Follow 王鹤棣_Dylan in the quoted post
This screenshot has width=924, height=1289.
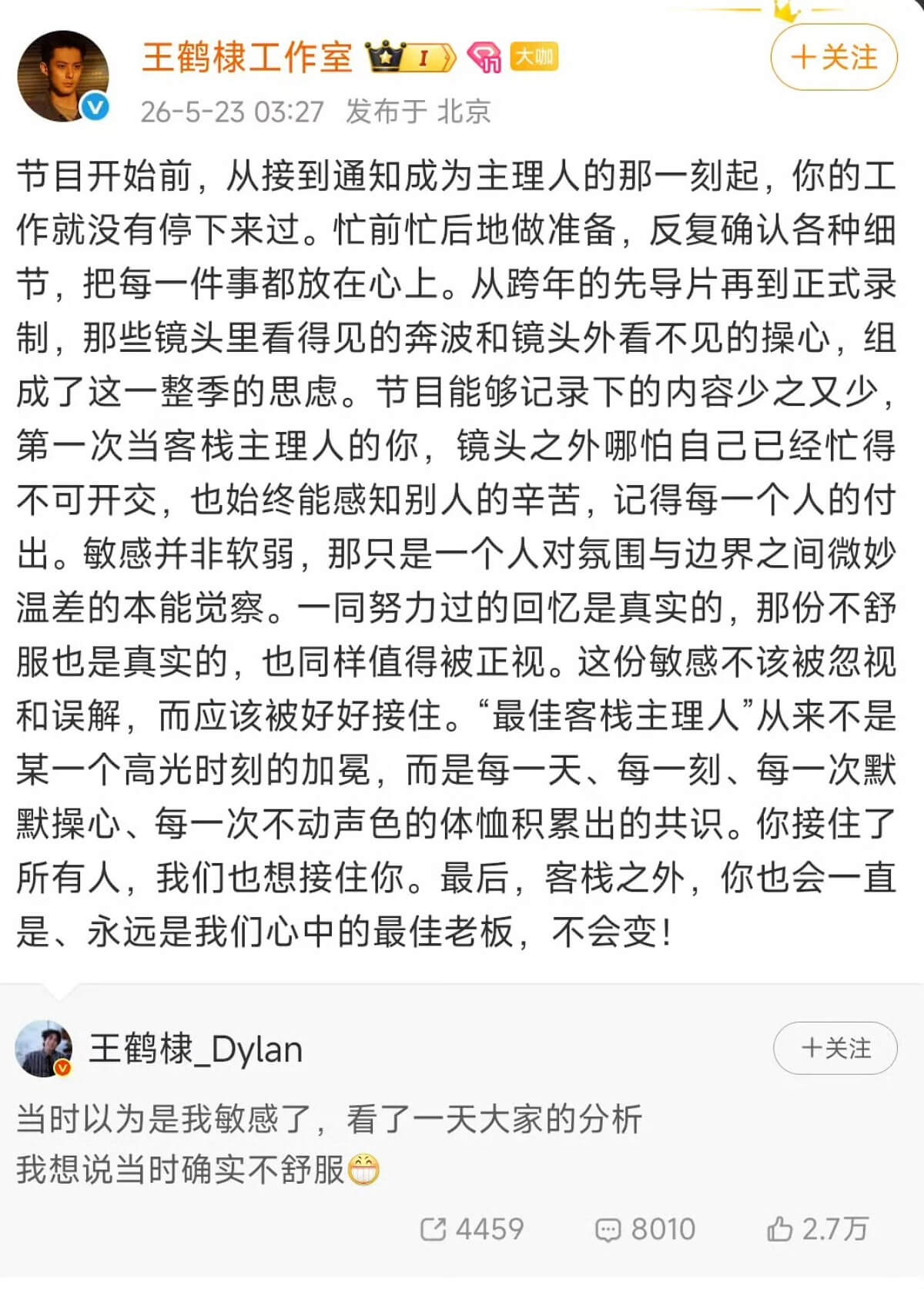coord(835,1048)
